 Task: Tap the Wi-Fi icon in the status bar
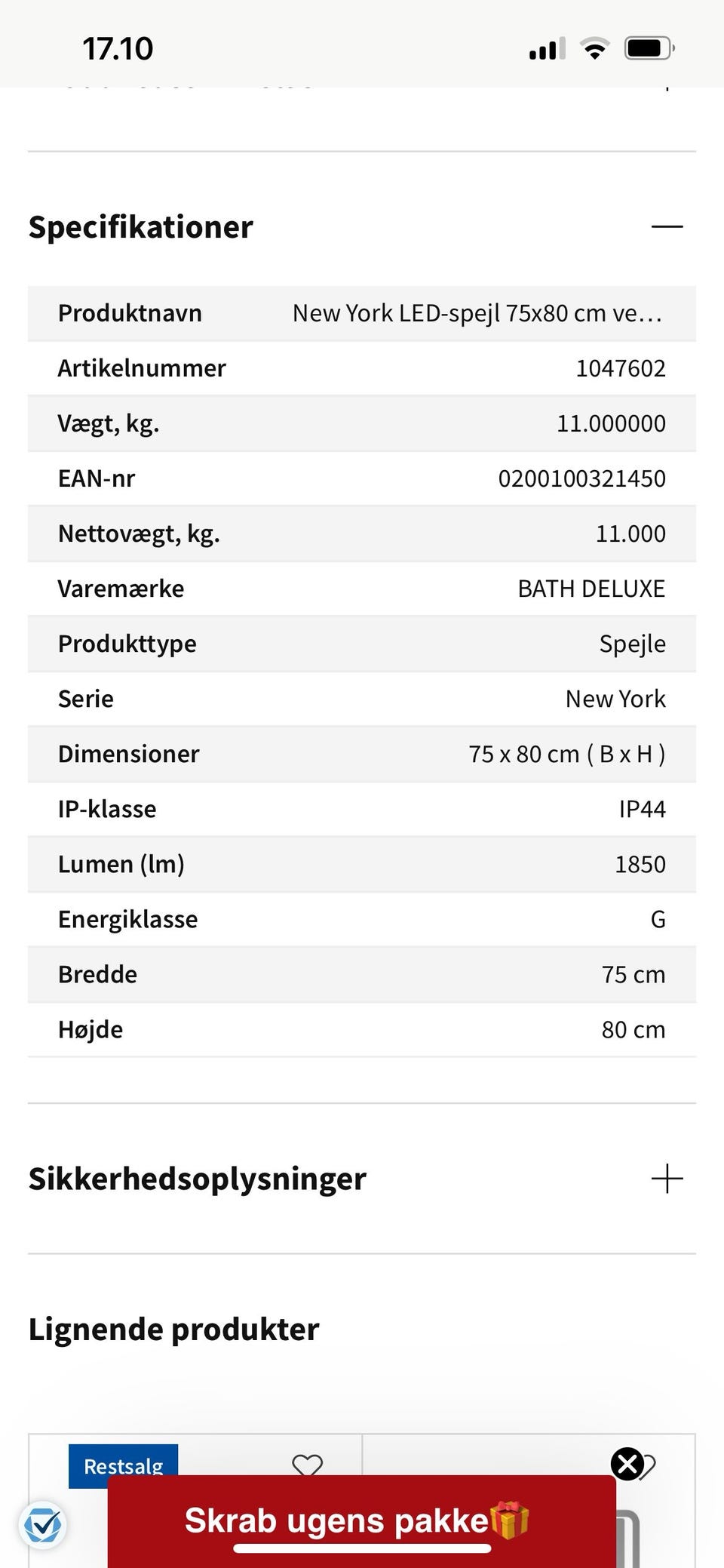(595, 48)
